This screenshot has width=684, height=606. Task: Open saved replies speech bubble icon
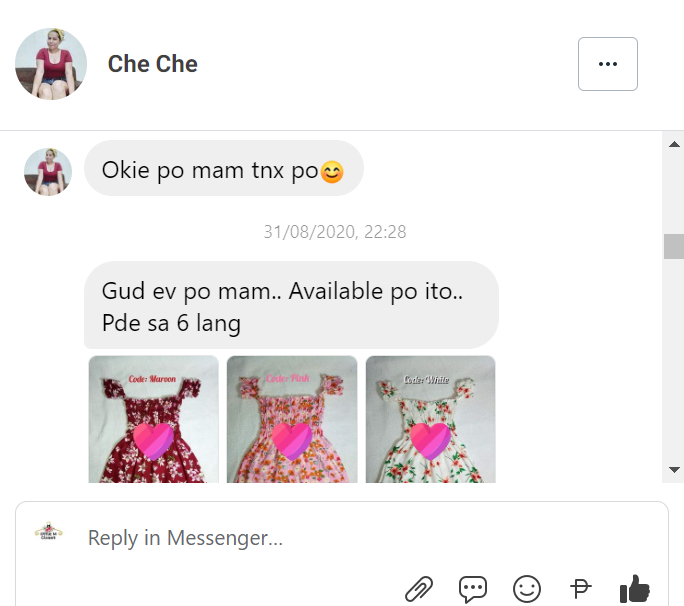(473, 589)
